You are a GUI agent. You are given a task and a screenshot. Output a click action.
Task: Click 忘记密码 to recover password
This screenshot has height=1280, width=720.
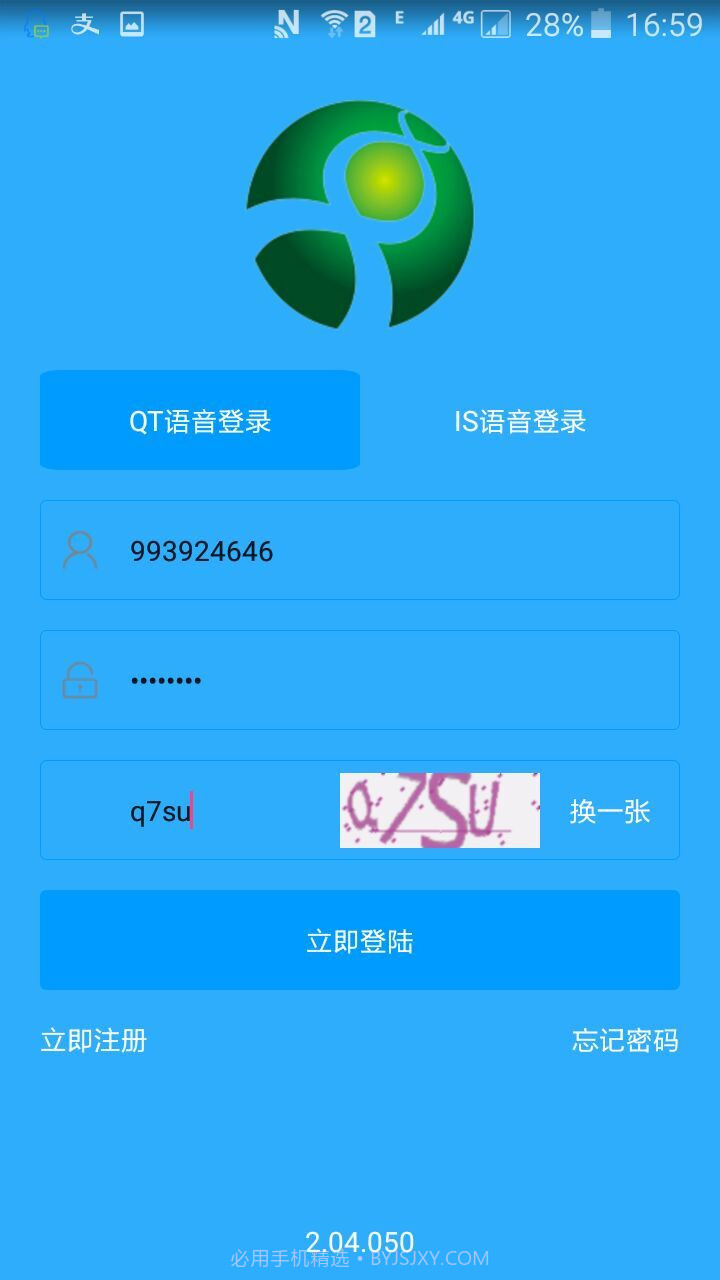pos(624,1040)
